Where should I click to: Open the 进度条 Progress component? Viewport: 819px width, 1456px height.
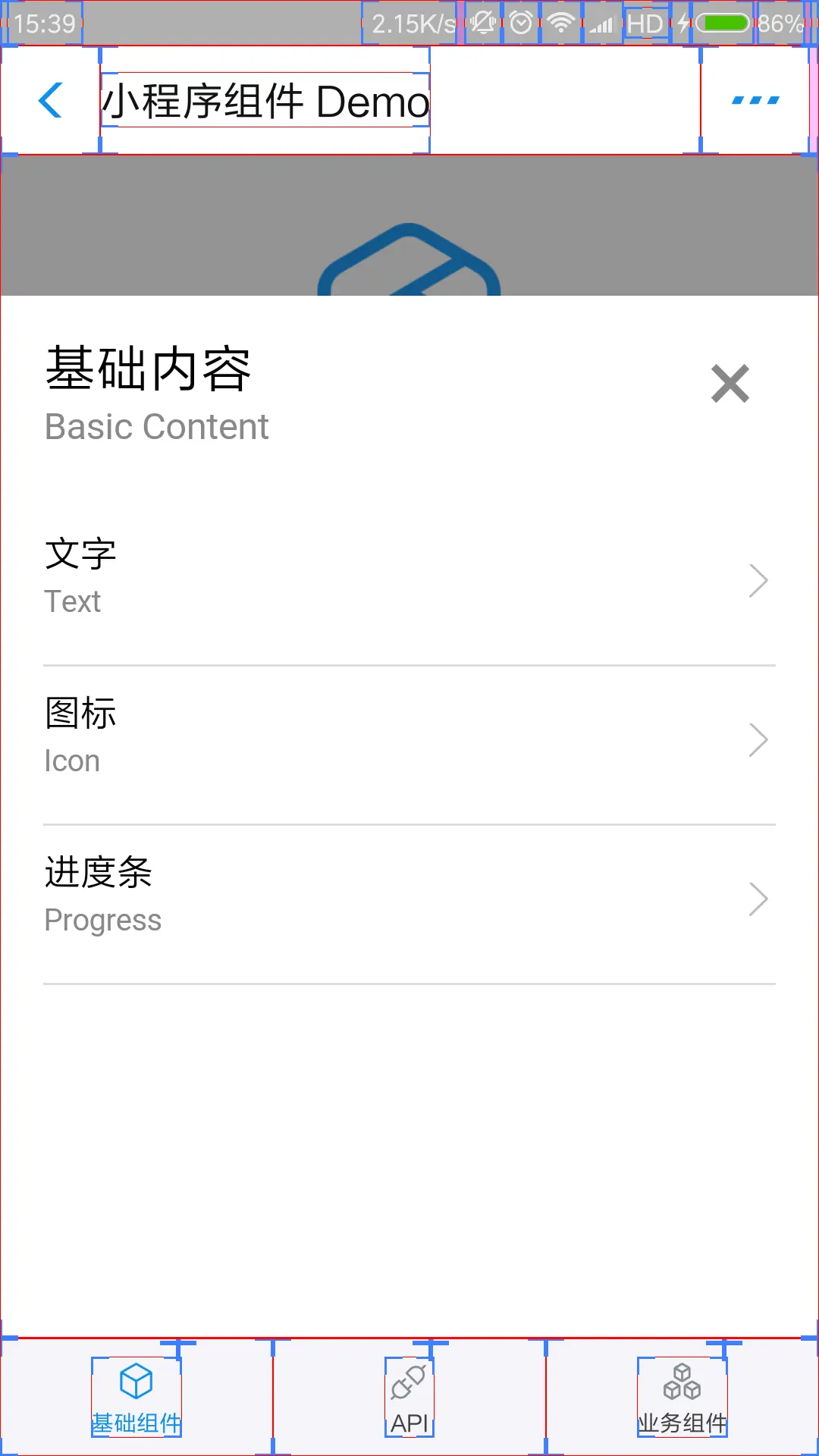(x=409, y=897)
